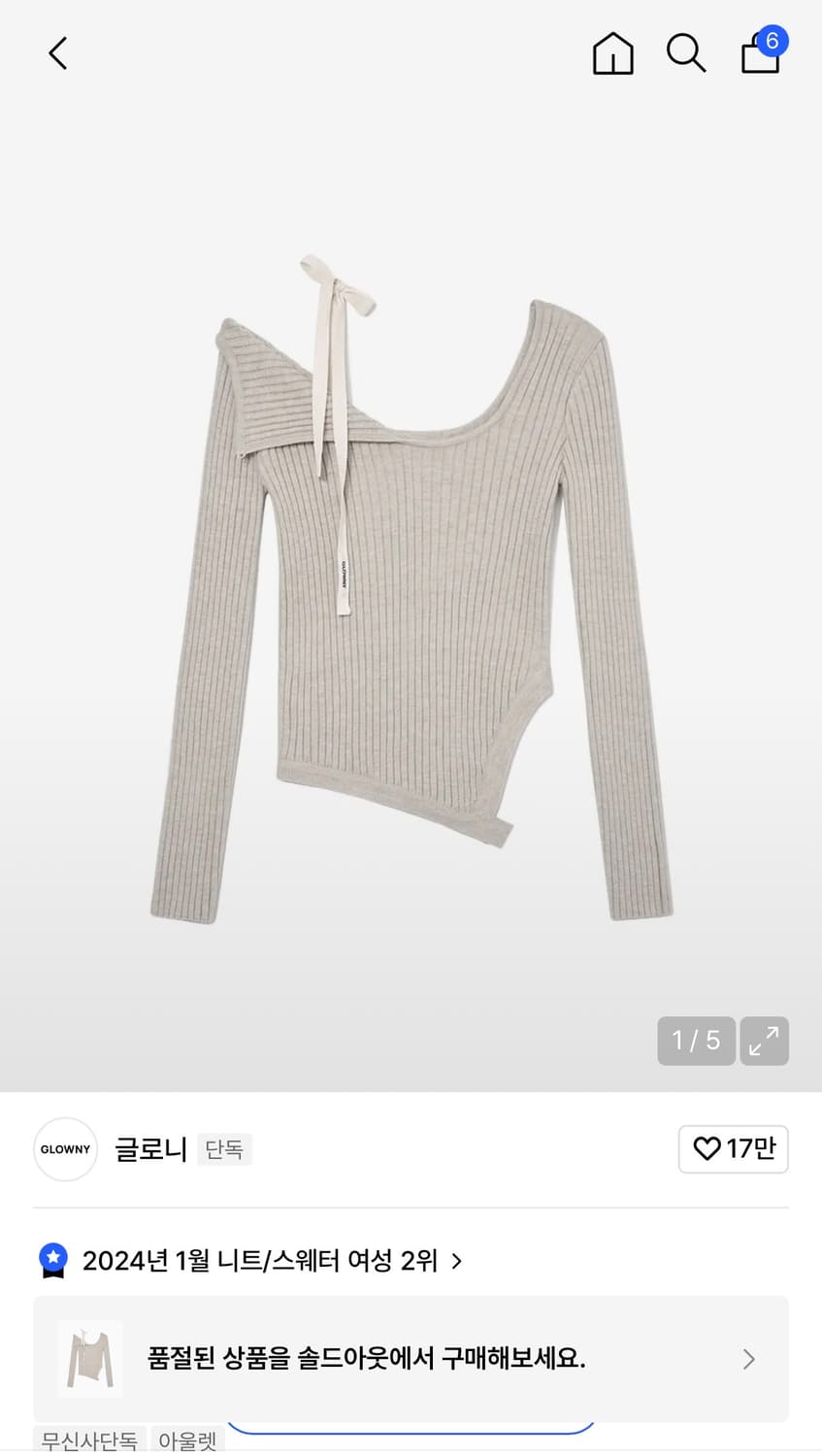Click the 1/5 image counter indicator
The image size is (822, 1456).
696,1041
